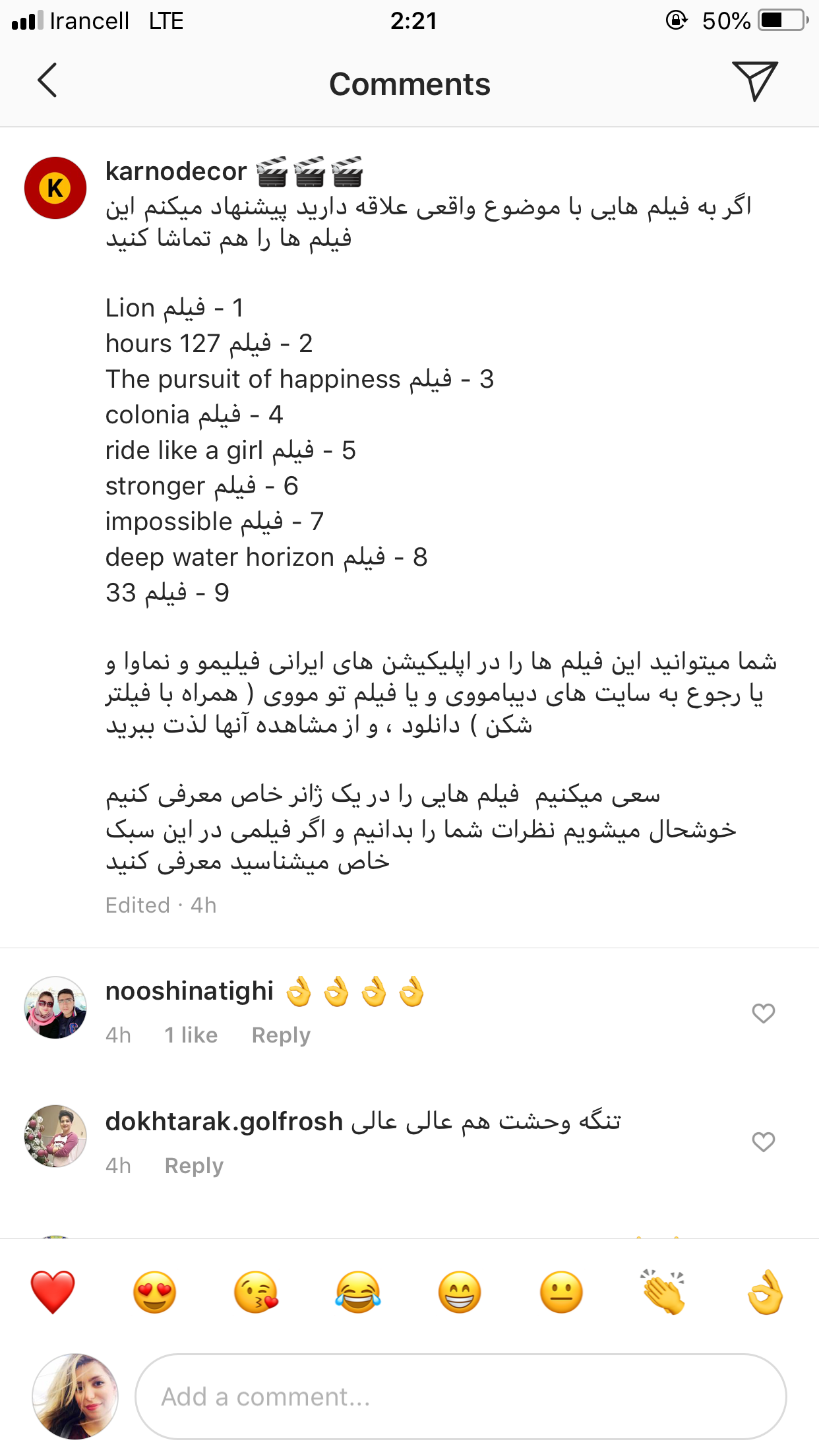The image size is (819, 1456).
Task: Open karnodecor username link
Action: click(x=175, y=171)
